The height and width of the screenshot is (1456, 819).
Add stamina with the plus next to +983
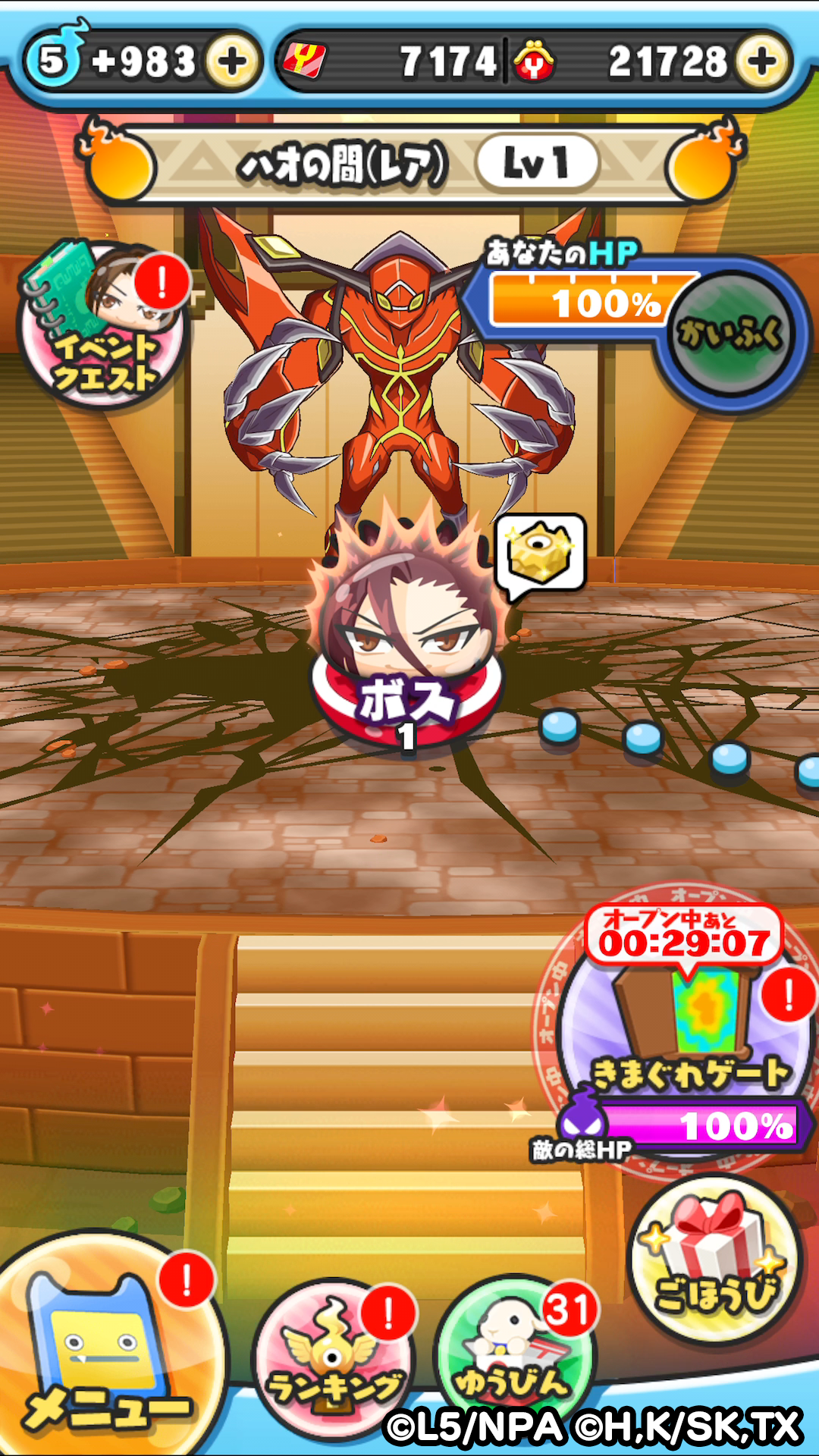click(231, 62)
